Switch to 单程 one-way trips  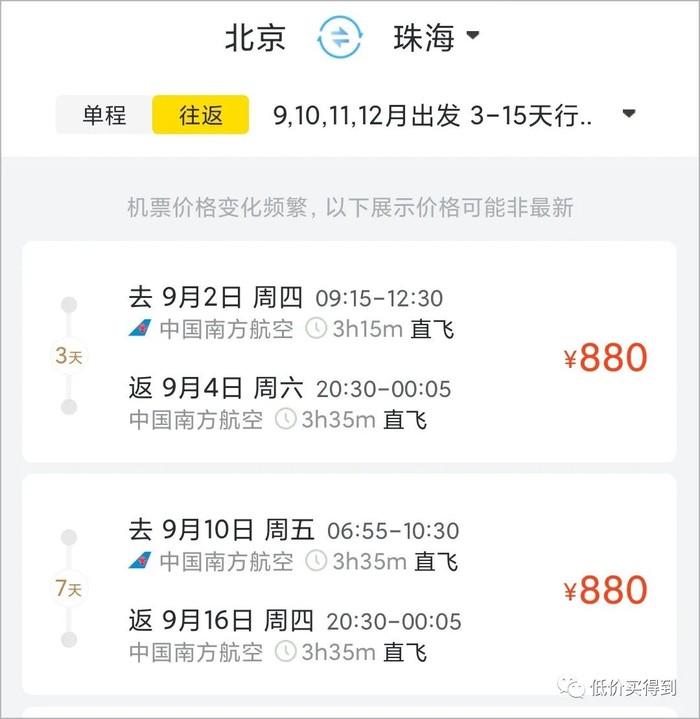tap(104, 115)
